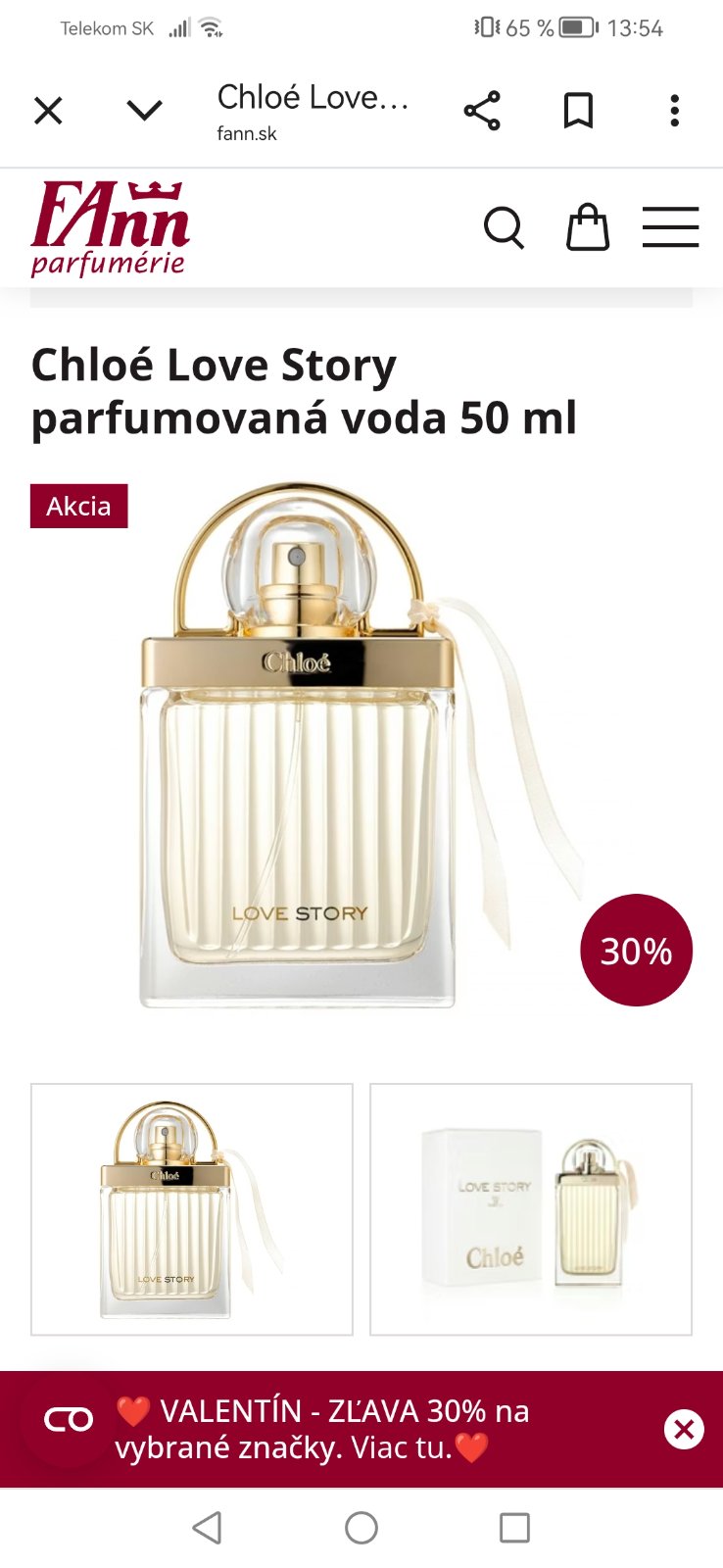Open the hamburger navigation menu
The image size is (723, 1568).
(x=670, y=228)
